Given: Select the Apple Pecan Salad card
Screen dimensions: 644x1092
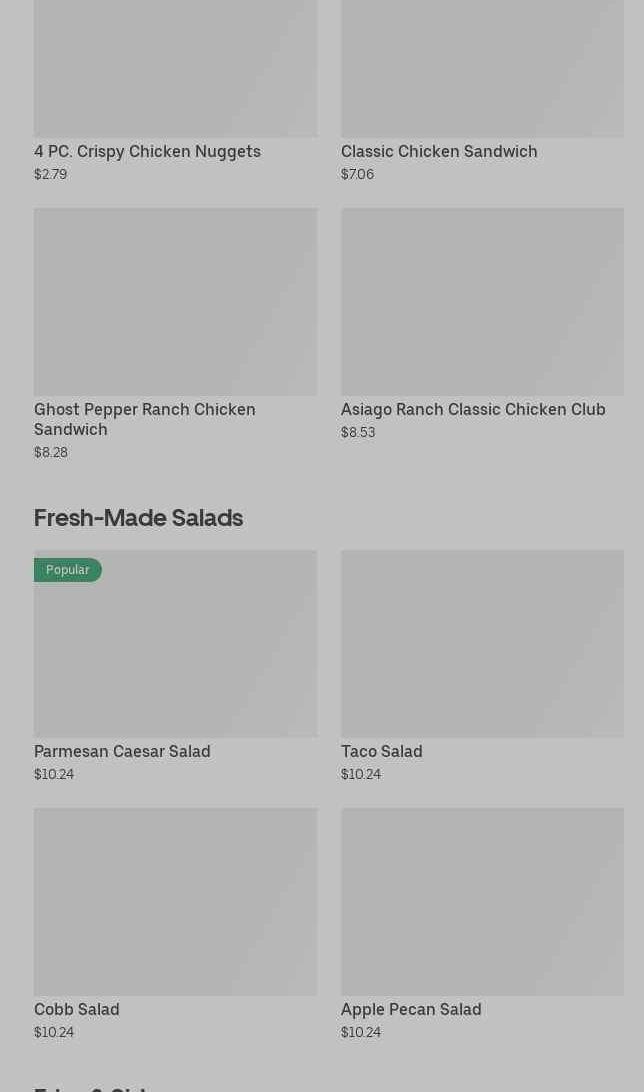Looking at the screenshot, I should click(482, 925).
